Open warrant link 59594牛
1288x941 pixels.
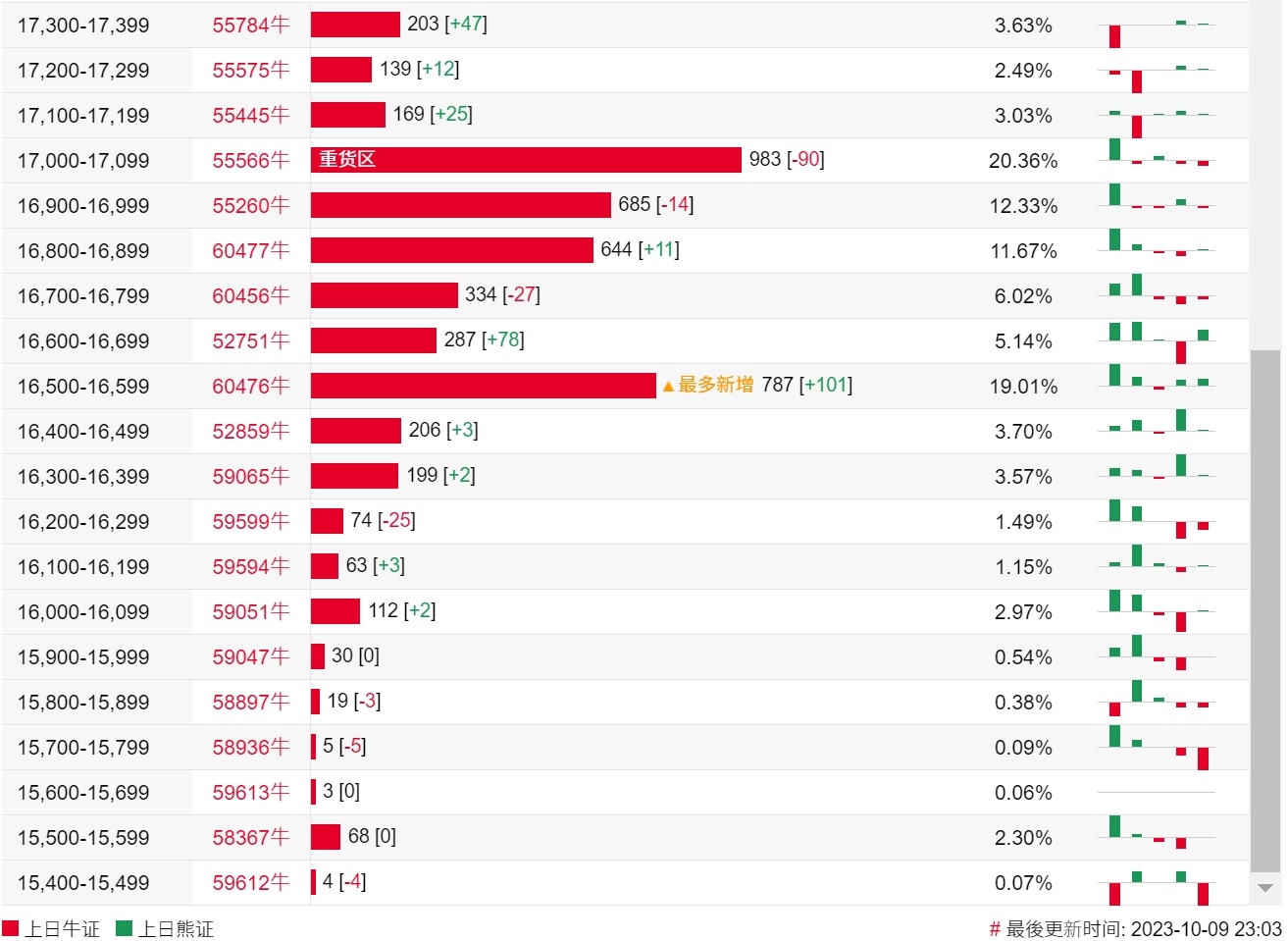tap(251, 567)
